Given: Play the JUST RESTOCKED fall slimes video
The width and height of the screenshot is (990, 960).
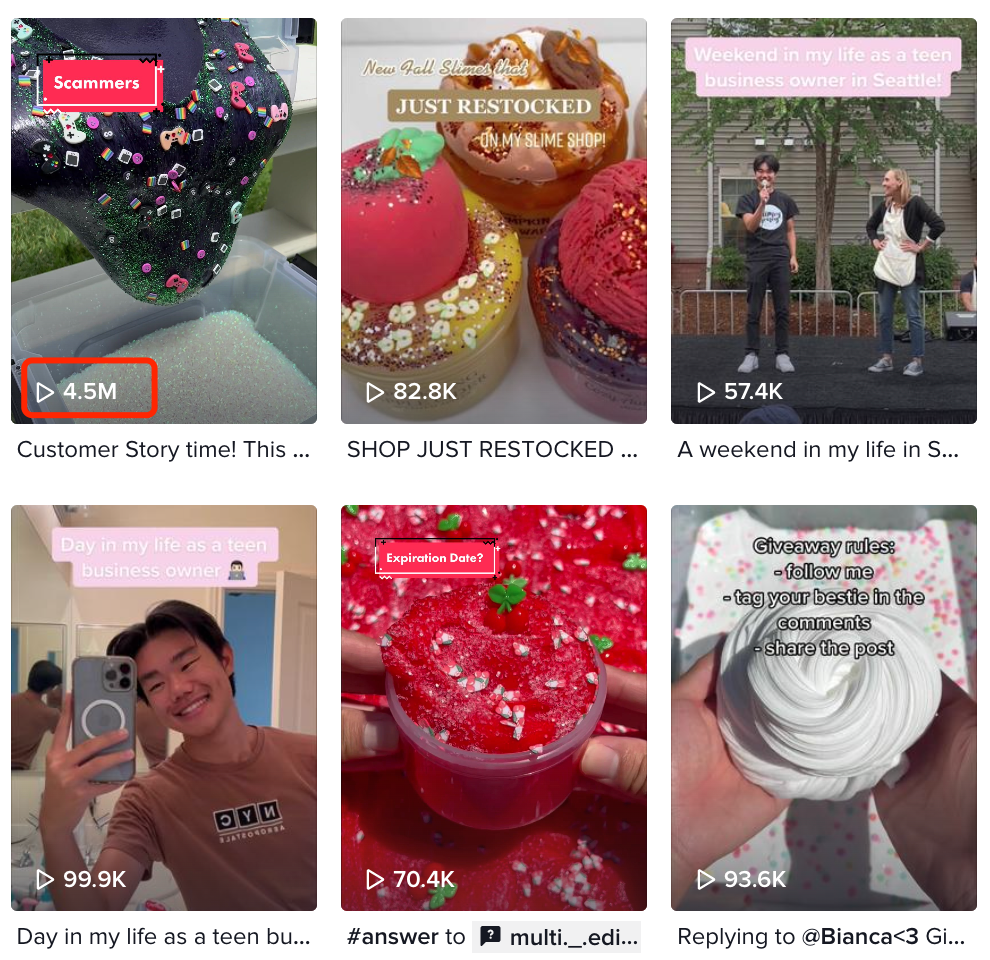Looking at the screenshot, I should click(x=493, y=220).
